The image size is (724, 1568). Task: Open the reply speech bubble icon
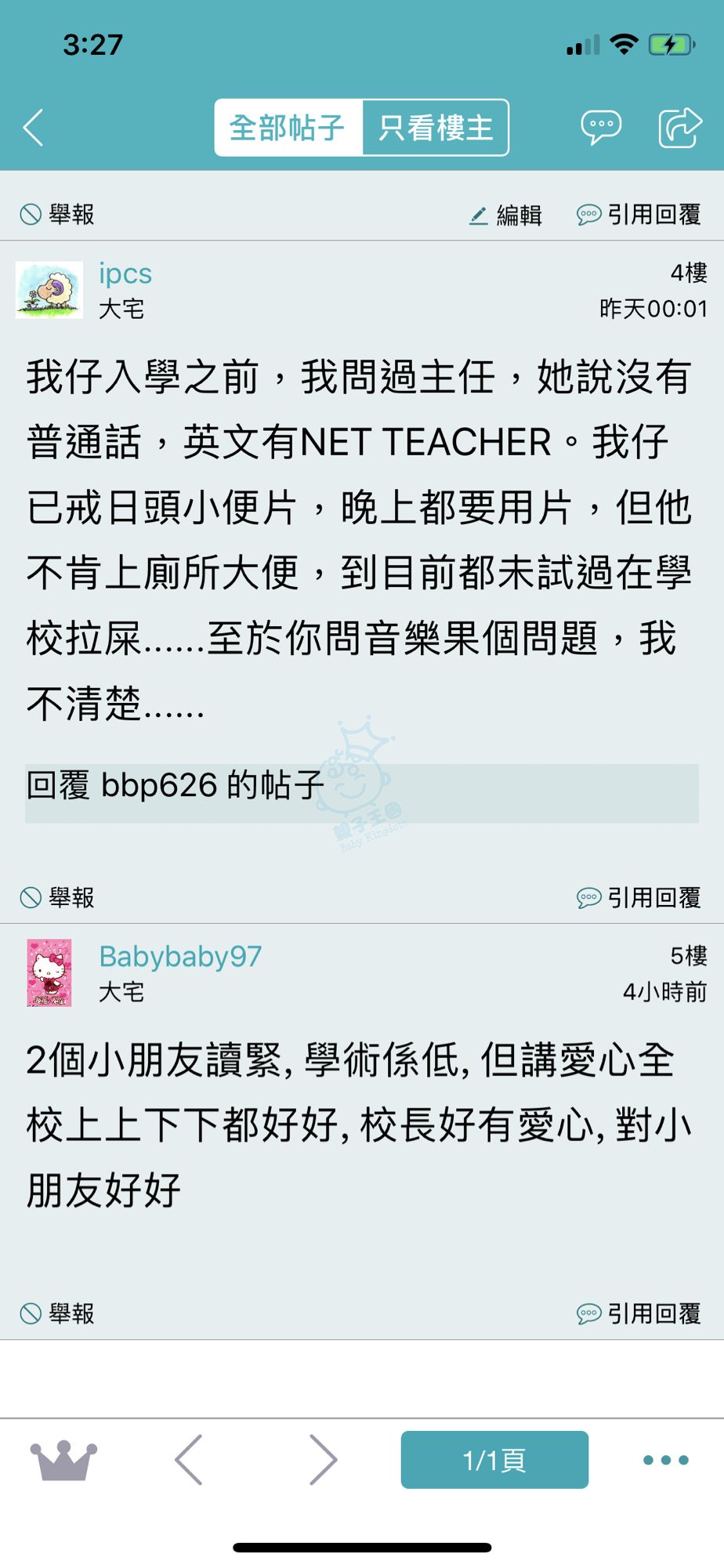click(x=601, y=127)
